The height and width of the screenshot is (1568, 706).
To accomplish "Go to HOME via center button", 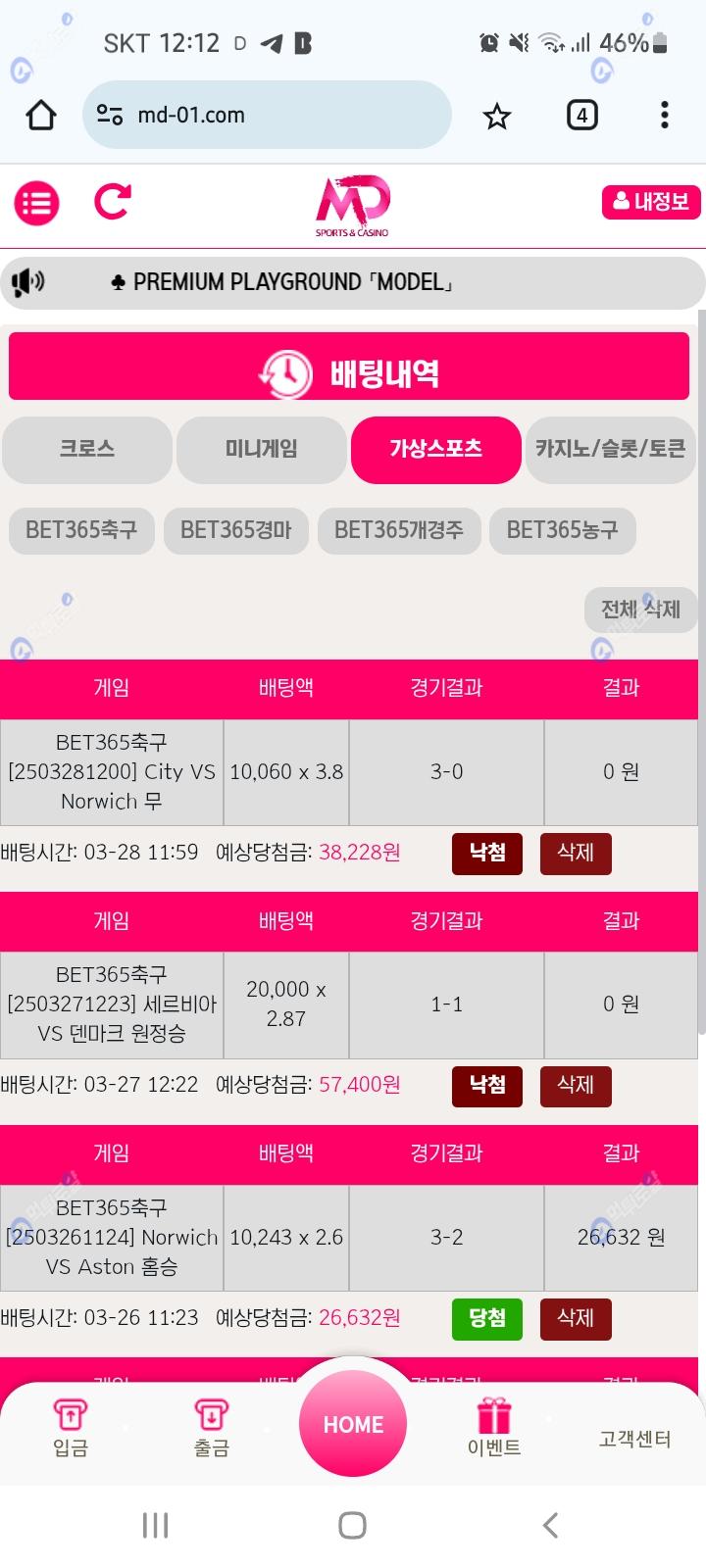I will point(353,1424).
